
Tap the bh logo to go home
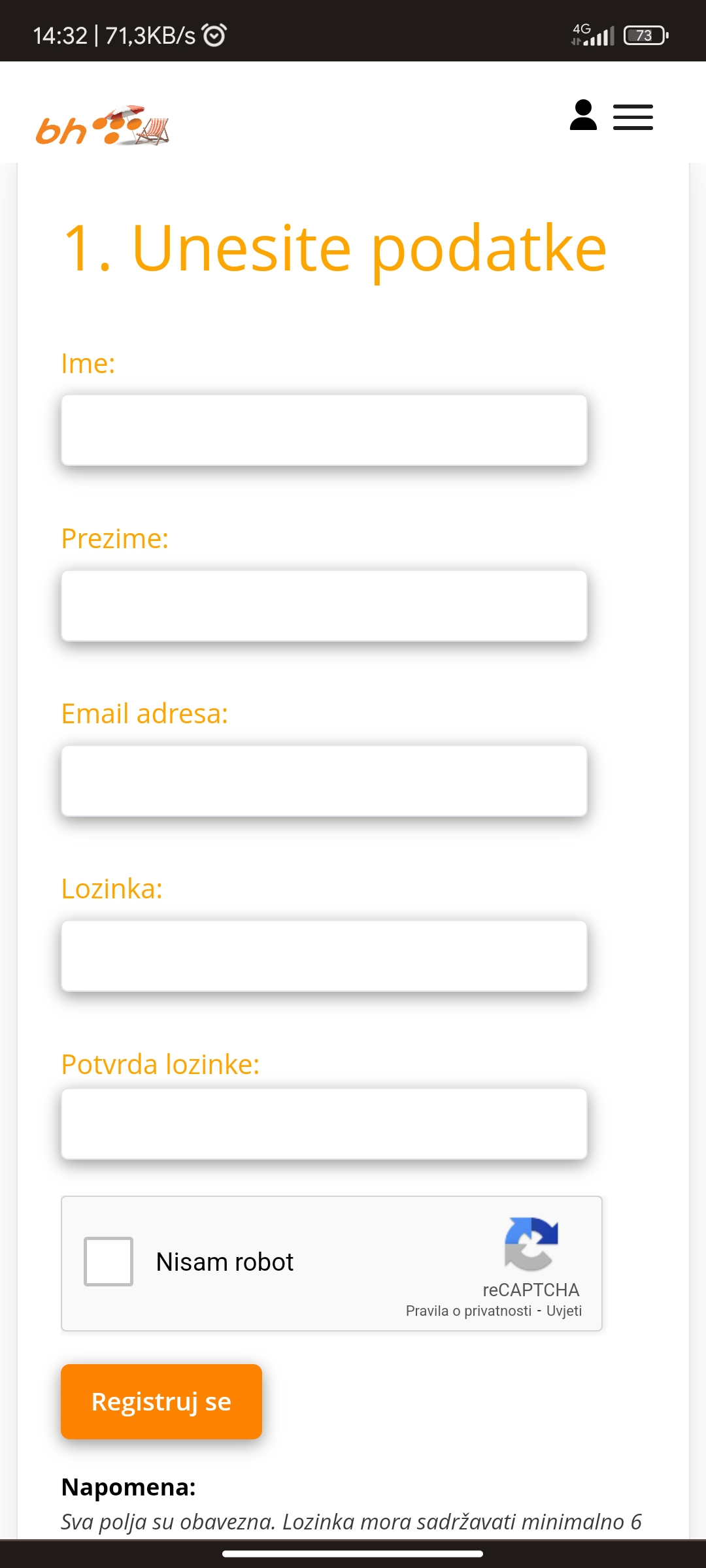point(103,125)
